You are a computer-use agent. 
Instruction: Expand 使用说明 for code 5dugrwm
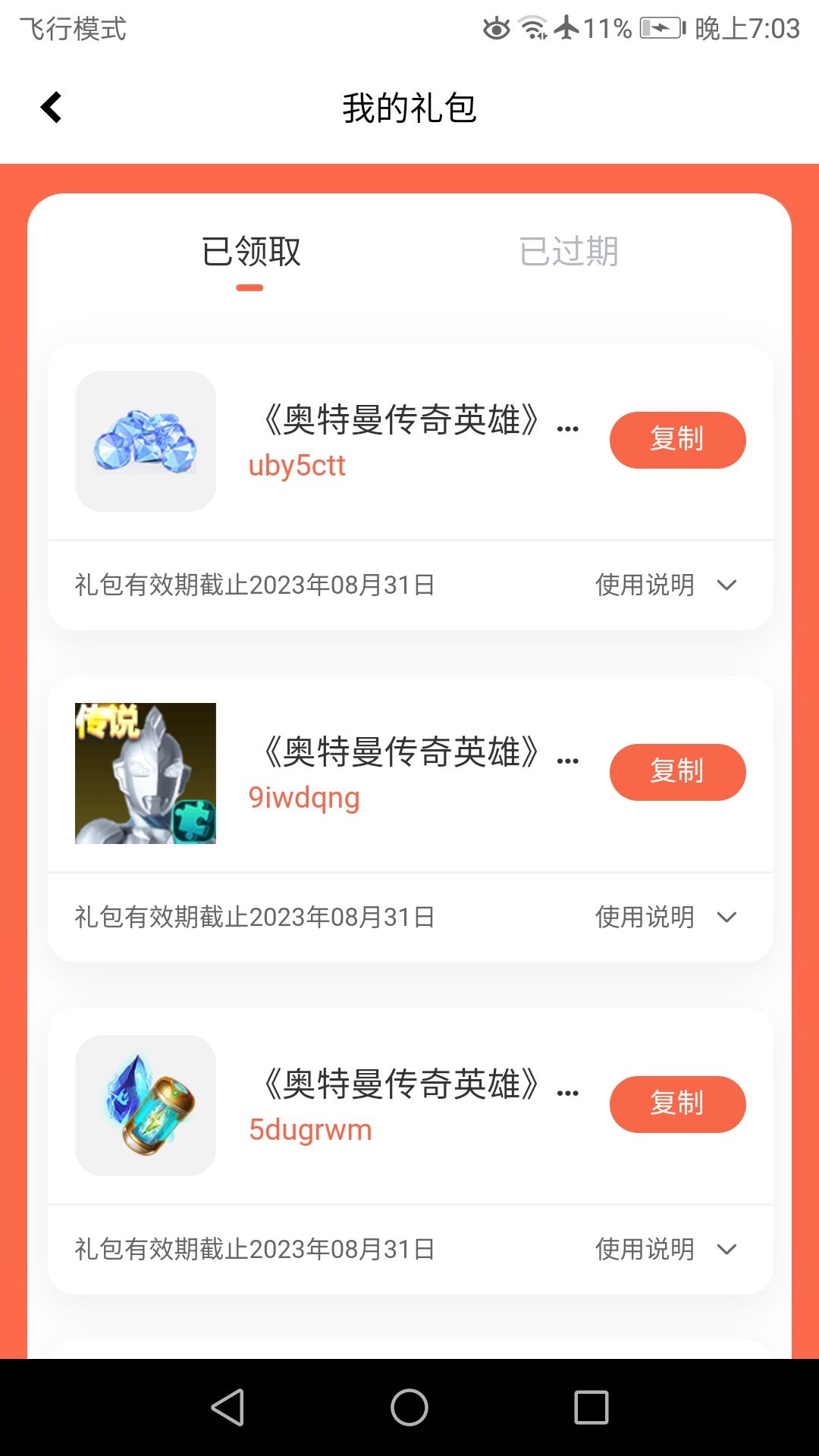(x=665, y=1249)
